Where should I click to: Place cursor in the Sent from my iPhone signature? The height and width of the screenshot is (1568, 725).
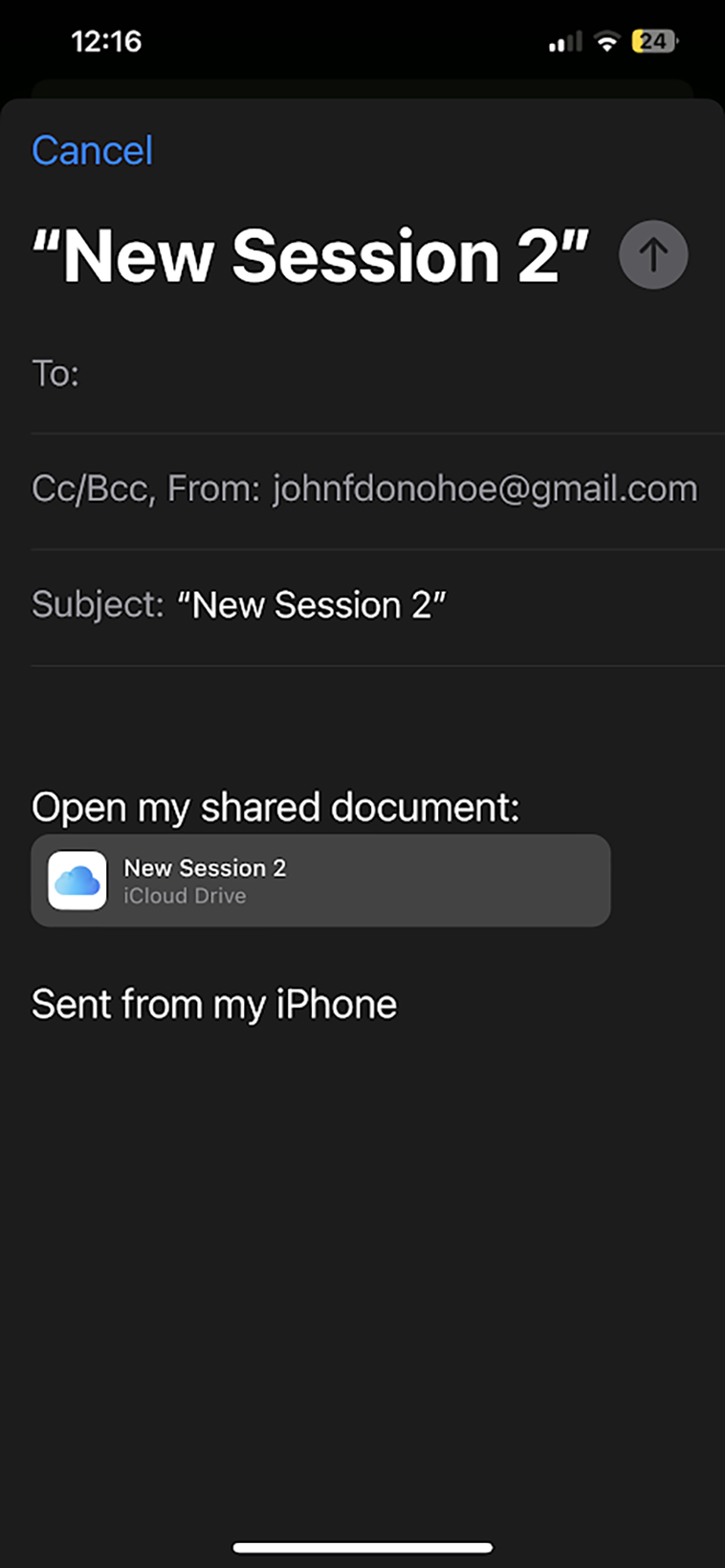(x=214, y=1005)
